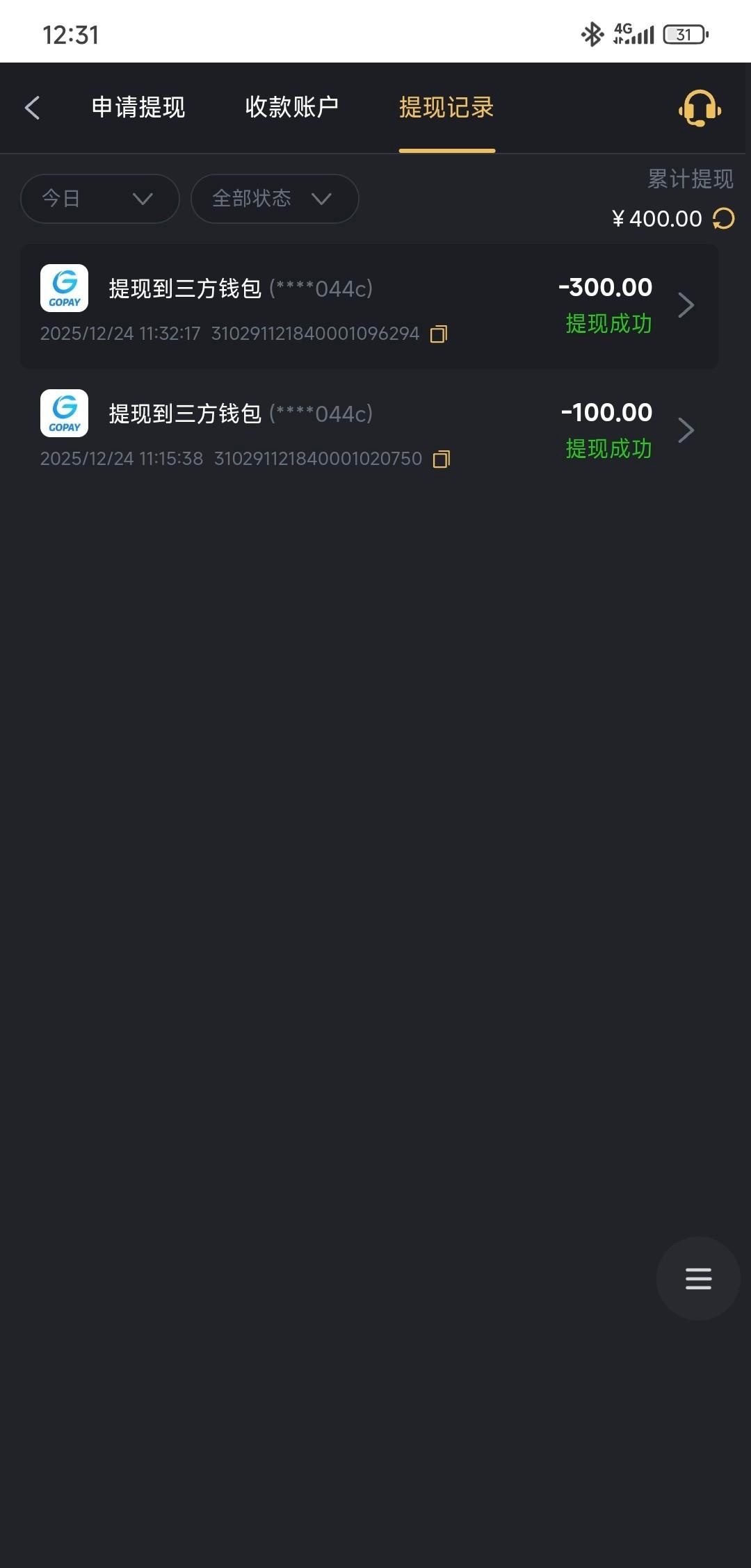Viewport: 751px width, 1568px height.
Task: Open the -300.00 withdrawal record details
Action: coord(686,305)
